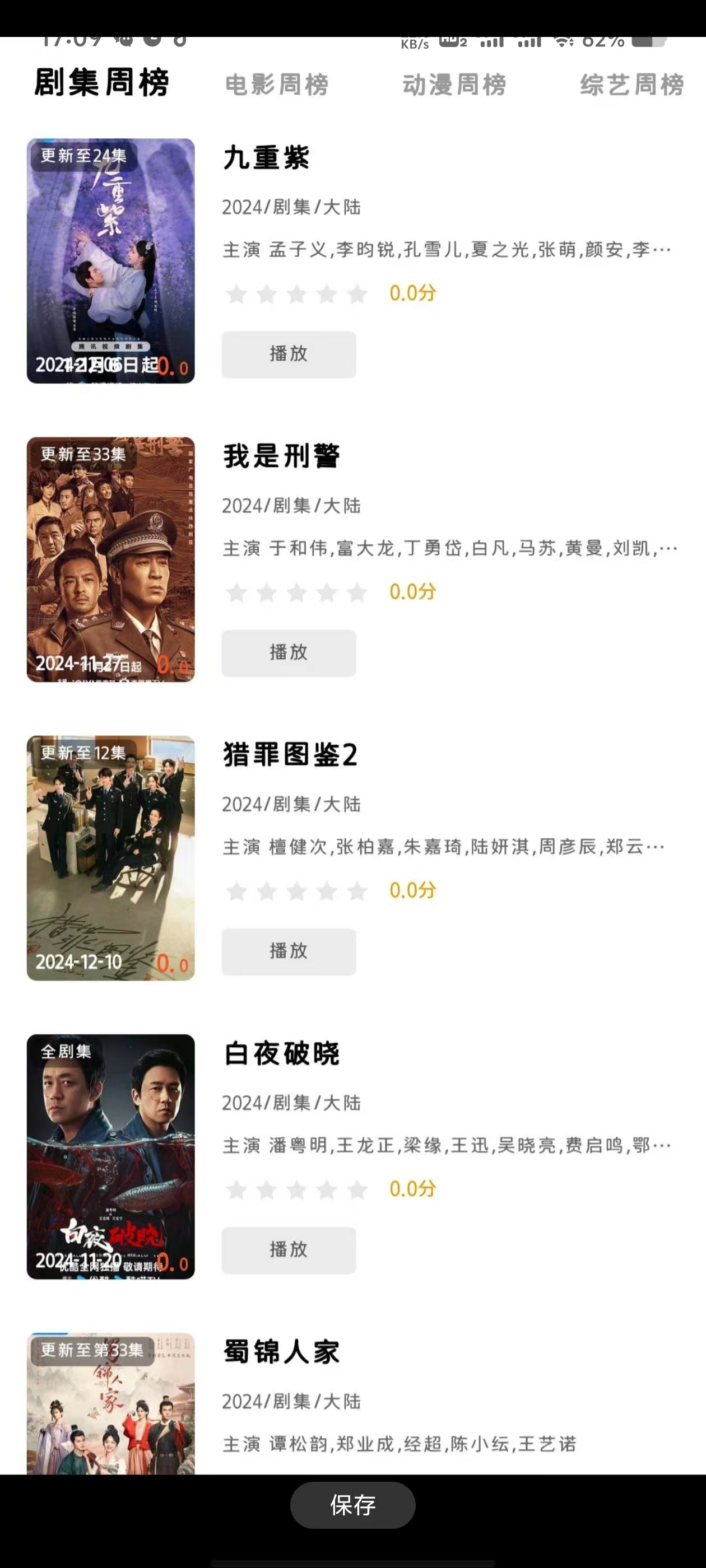Open the 动漫周榜 tab

(454, 85)
